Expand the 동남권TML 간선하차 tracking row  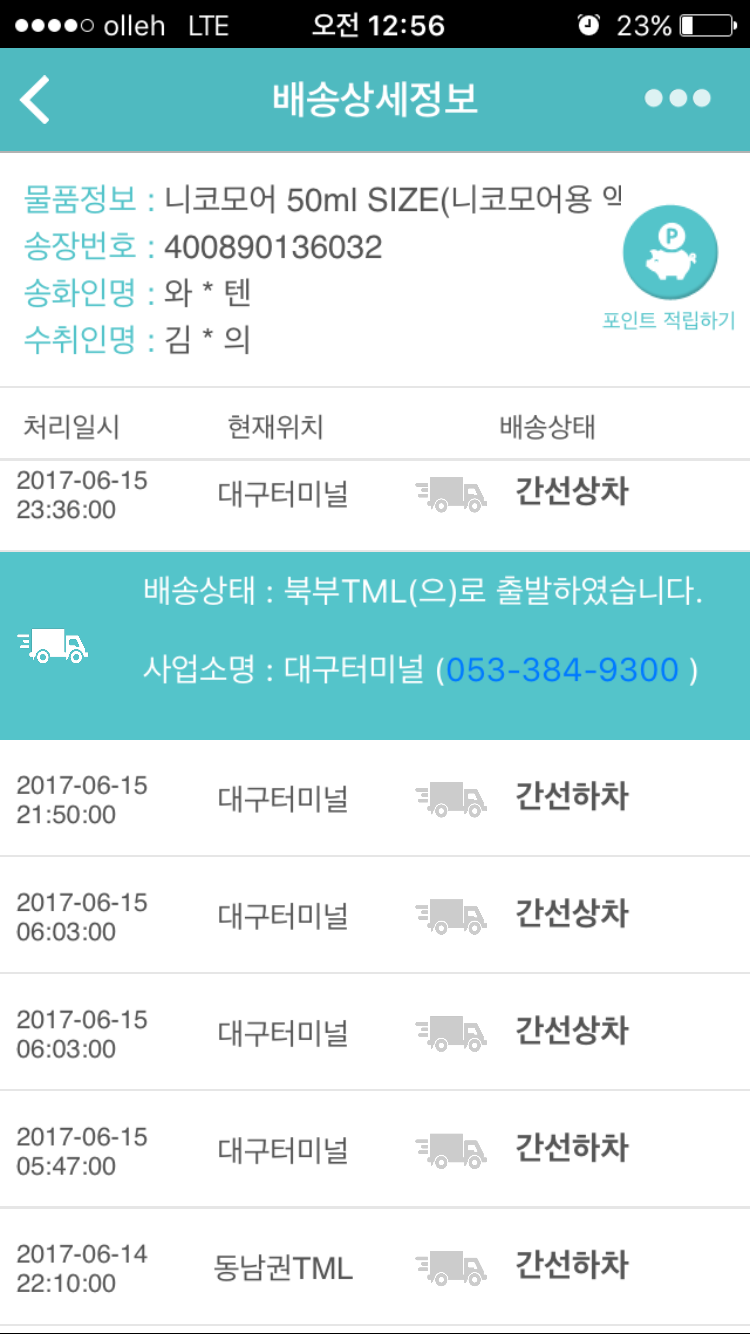pyautogui.click(x=375, y=1268)
